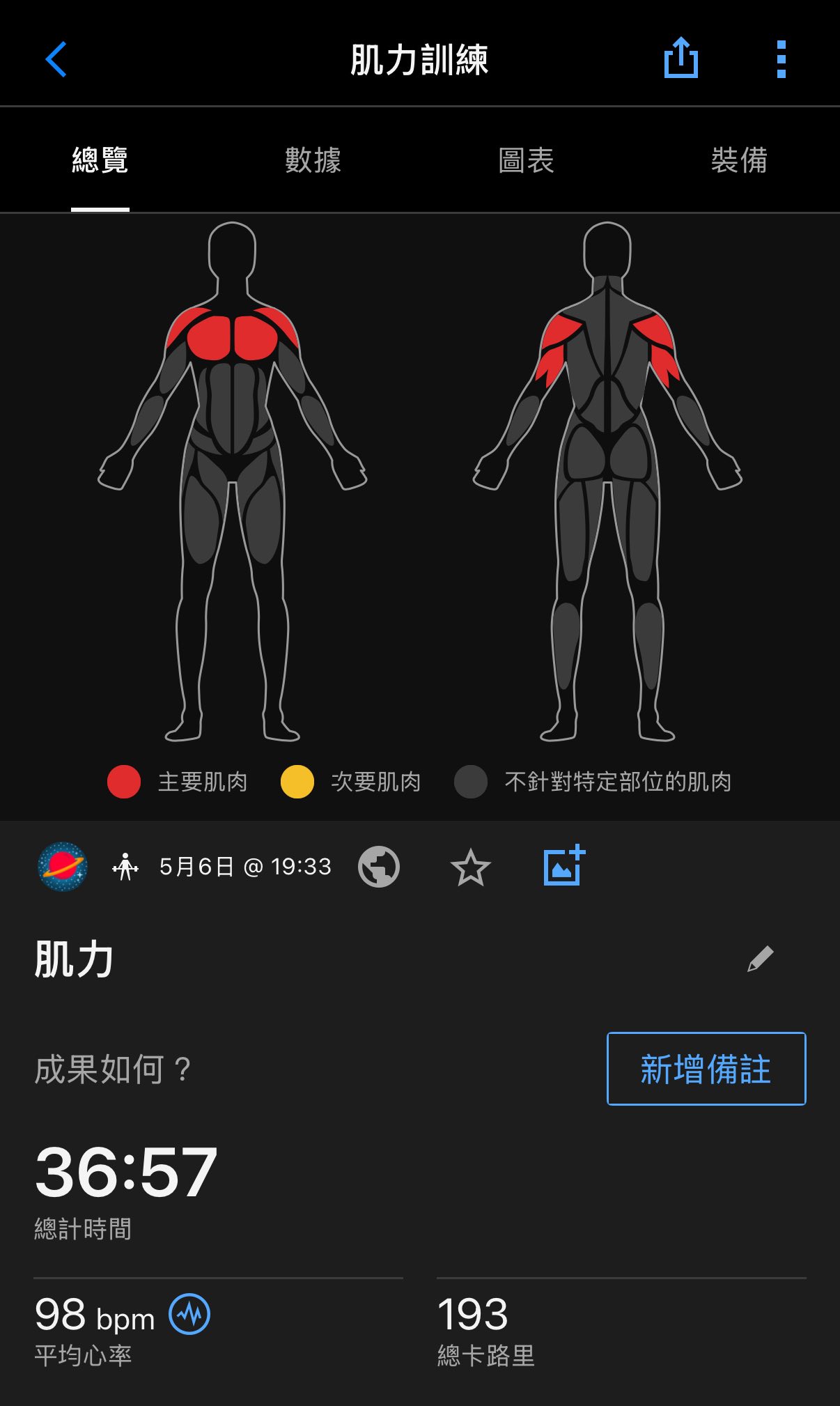840x1406 pixels.
Task: Select the 總覽 tab
Action: (x=100, y=160)
